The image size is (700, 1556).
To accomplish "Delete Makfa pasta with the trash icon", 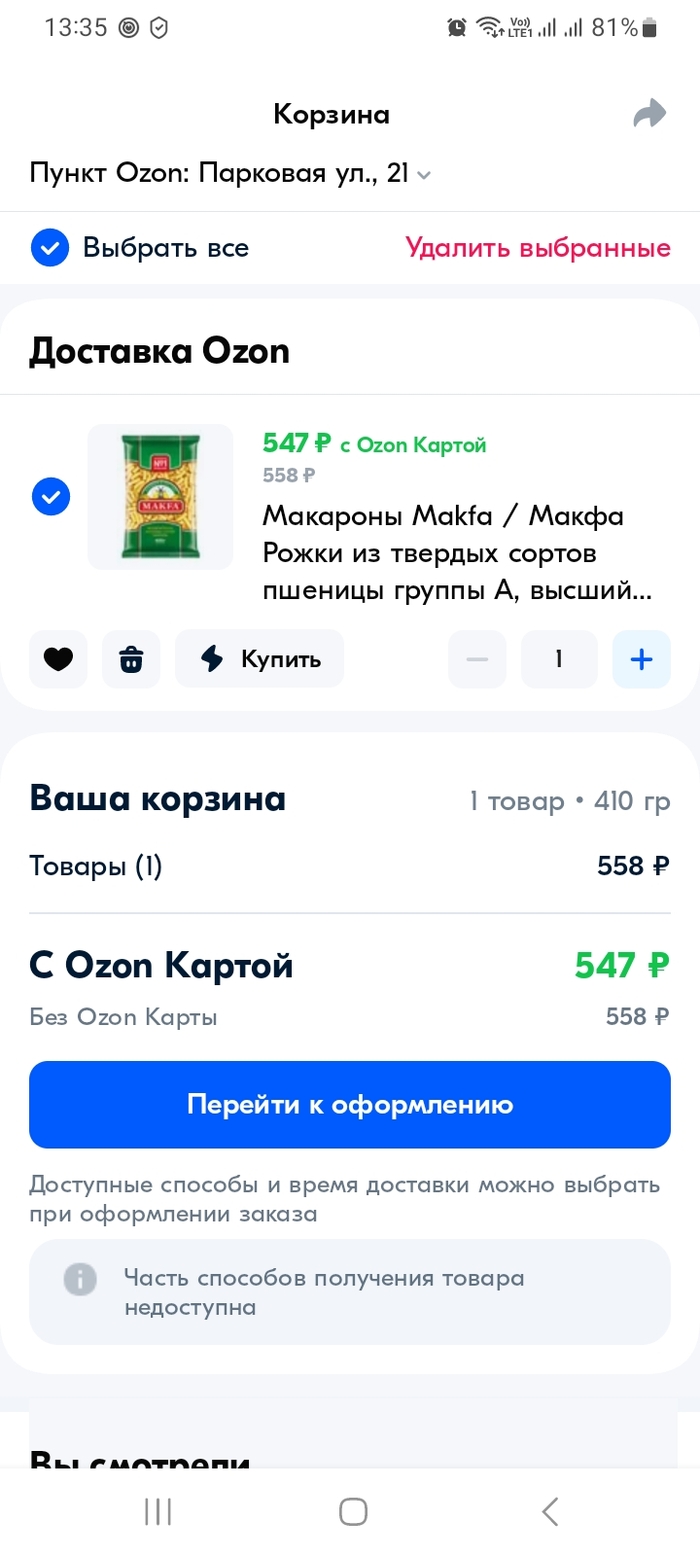I will tap(131, 659).
